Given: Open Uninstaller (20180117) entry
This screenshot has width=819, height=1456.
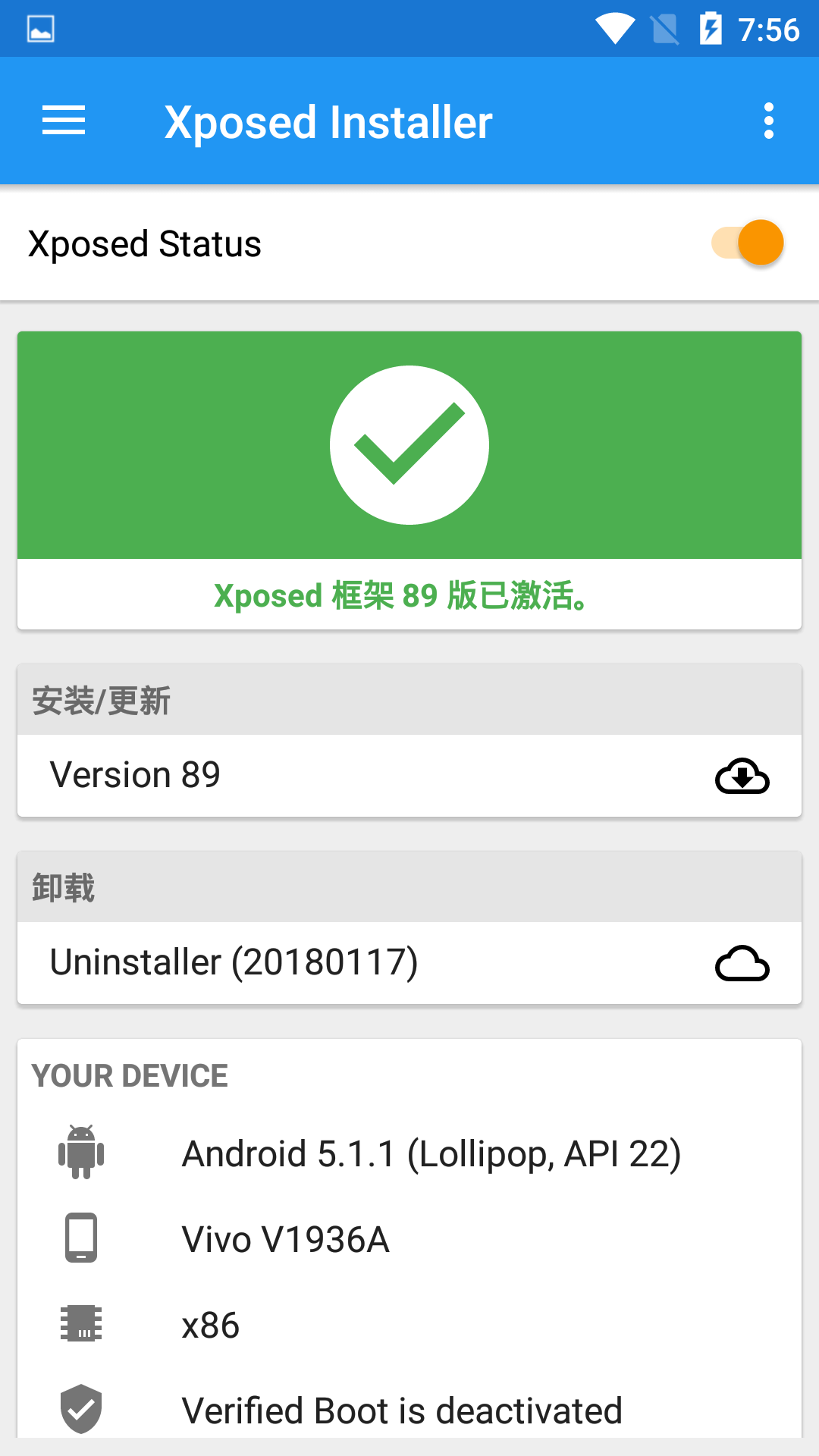Looking at the screenshot, I should pos(409,963).
